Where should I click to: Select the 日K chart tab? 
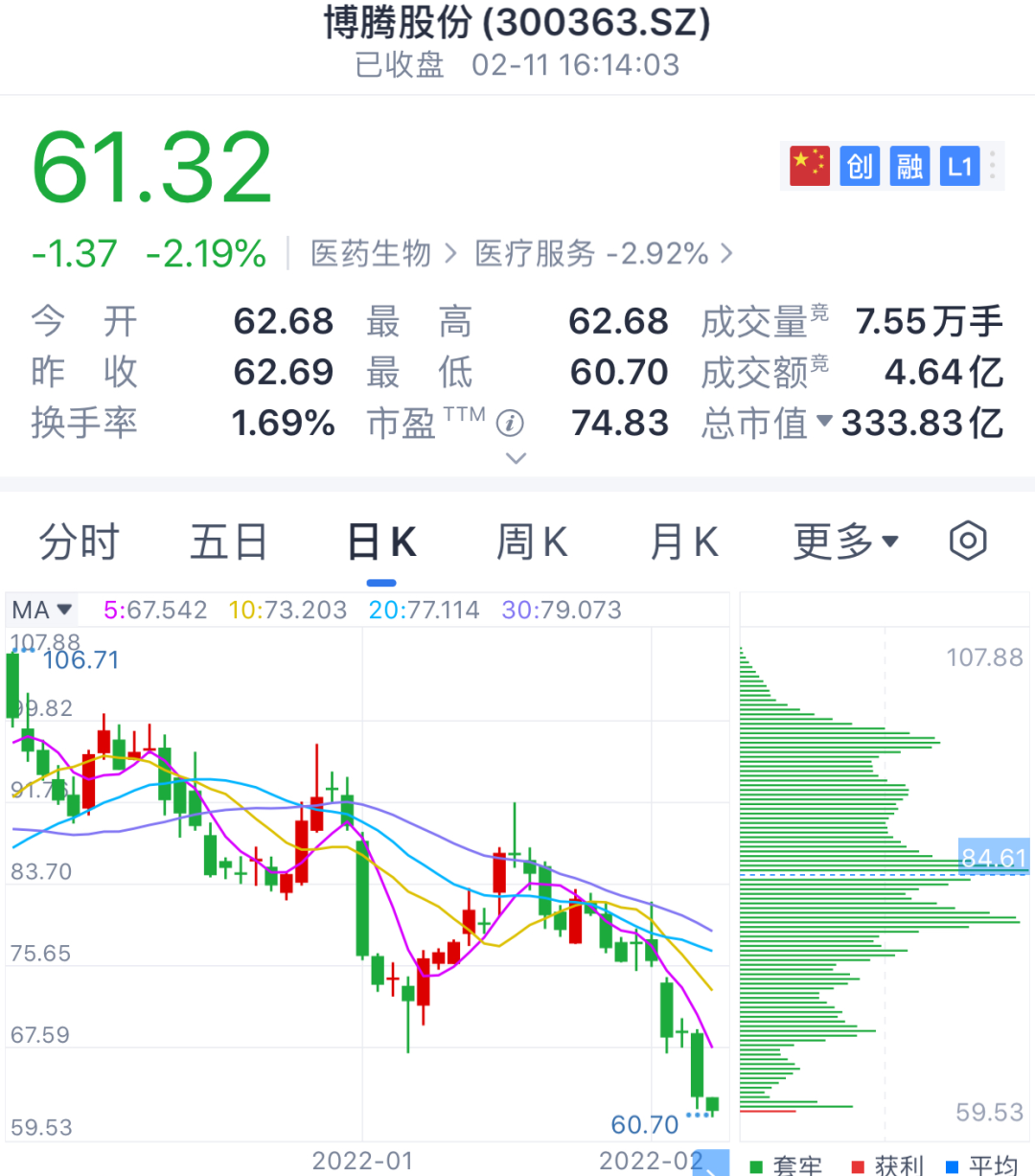click(x=380, y=542)
